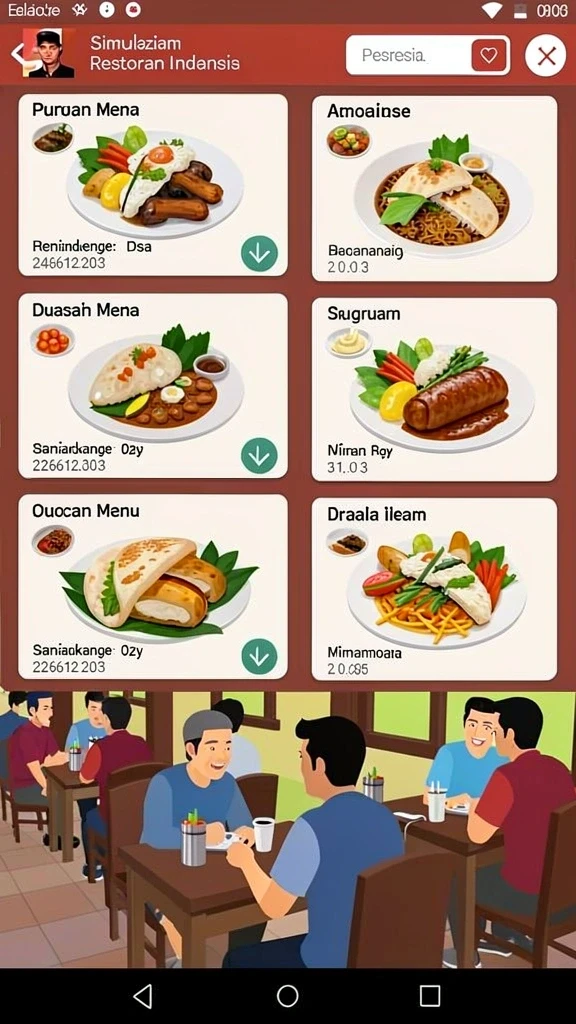Open the Amoainse dish card

click(434, 189)
